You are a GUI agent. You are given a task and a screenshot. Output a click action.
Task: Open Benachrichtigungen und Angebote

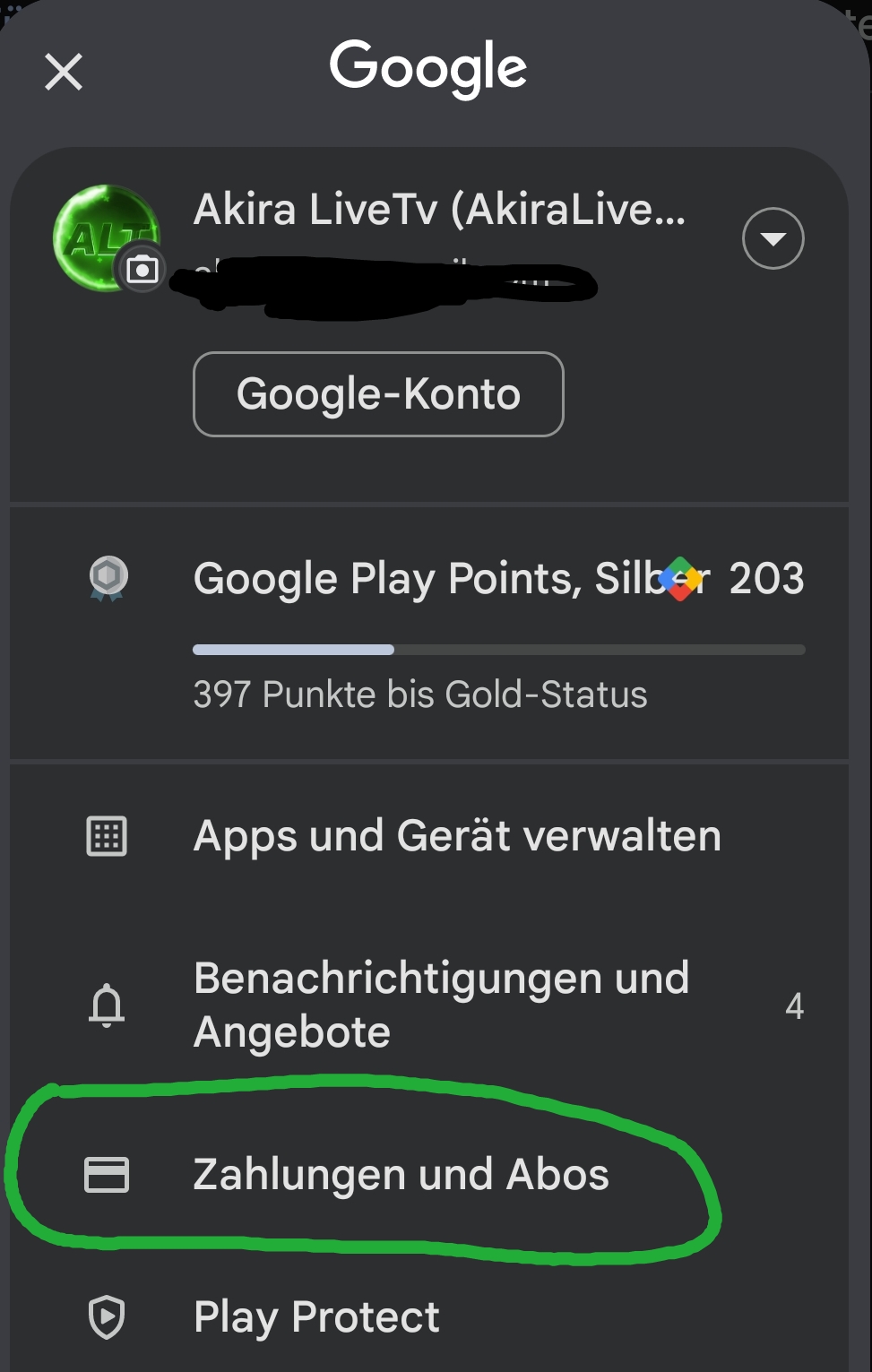pyautogui.click(x=441, y=1005)
